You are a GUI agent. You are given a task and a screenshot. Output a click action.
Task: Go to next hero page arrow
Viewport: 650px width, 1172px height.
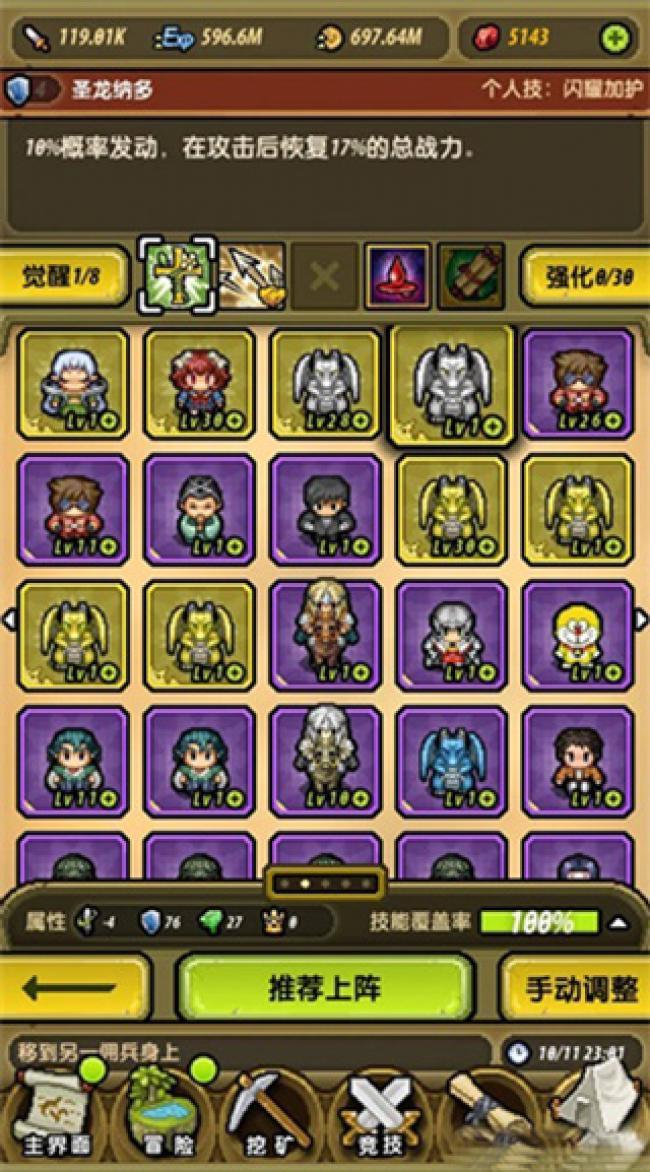tap(641, 620)
